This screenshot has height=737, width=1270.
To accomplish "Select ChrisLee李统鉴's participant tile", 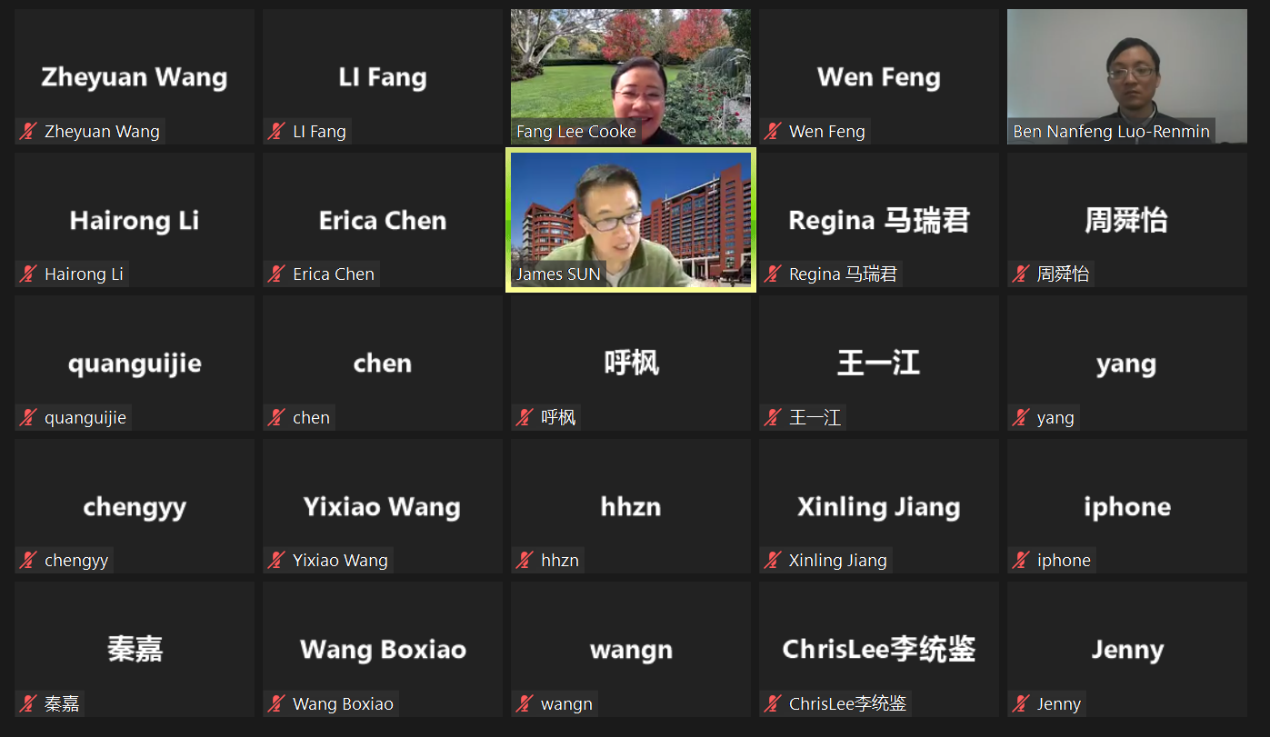I will 878,649.
